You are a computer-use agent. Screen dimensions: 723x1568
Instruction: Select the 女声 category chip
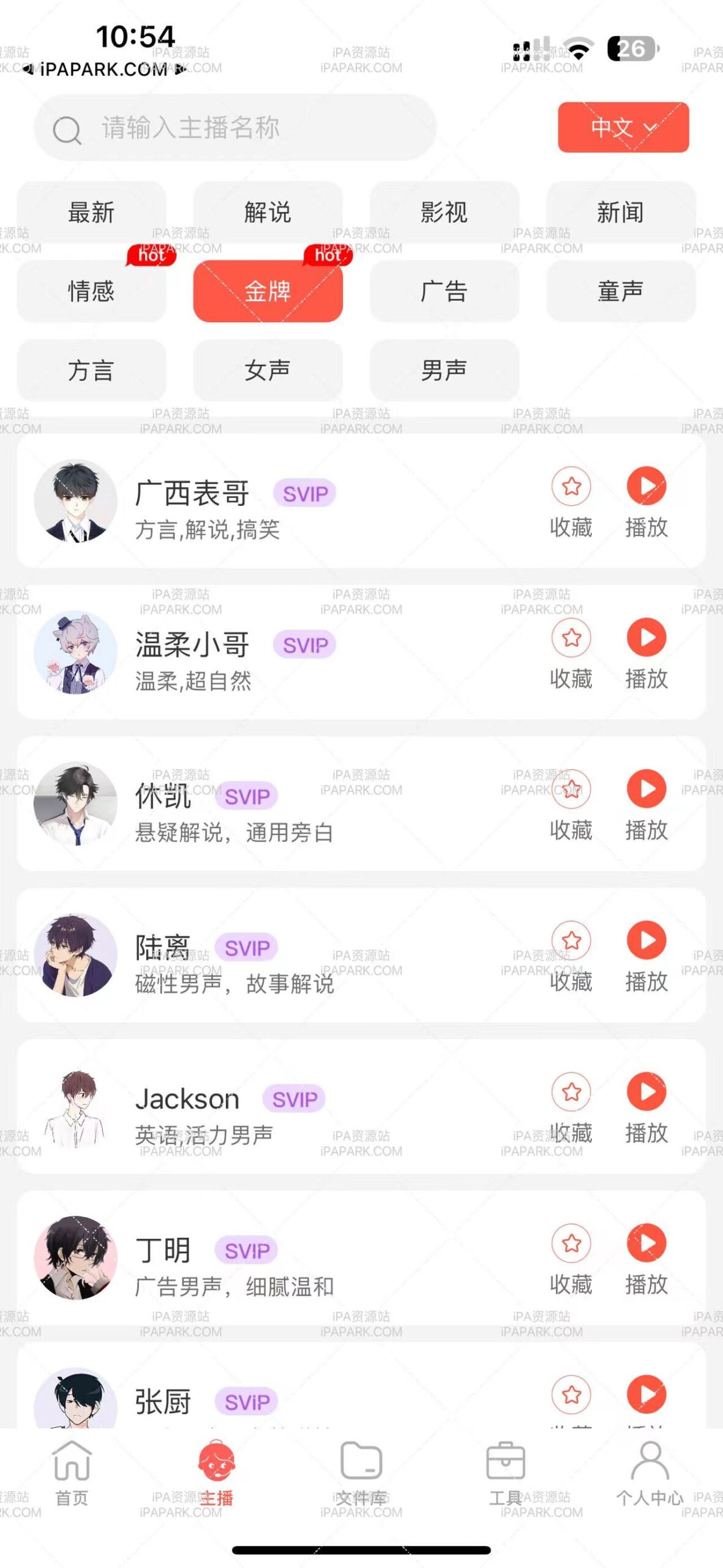[x=268, y=369]
